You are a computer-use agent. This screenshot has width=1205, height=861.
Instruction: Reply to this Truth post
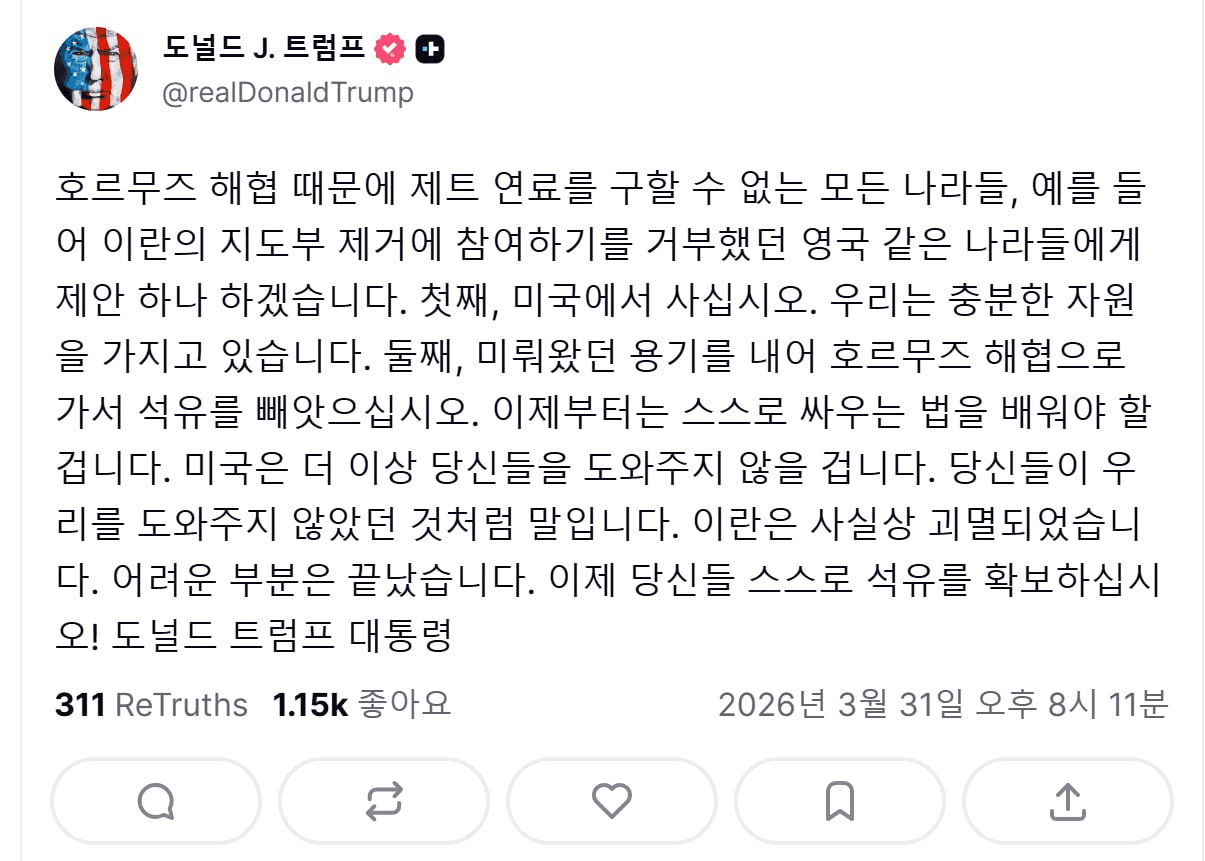click(x=155, y=800)
